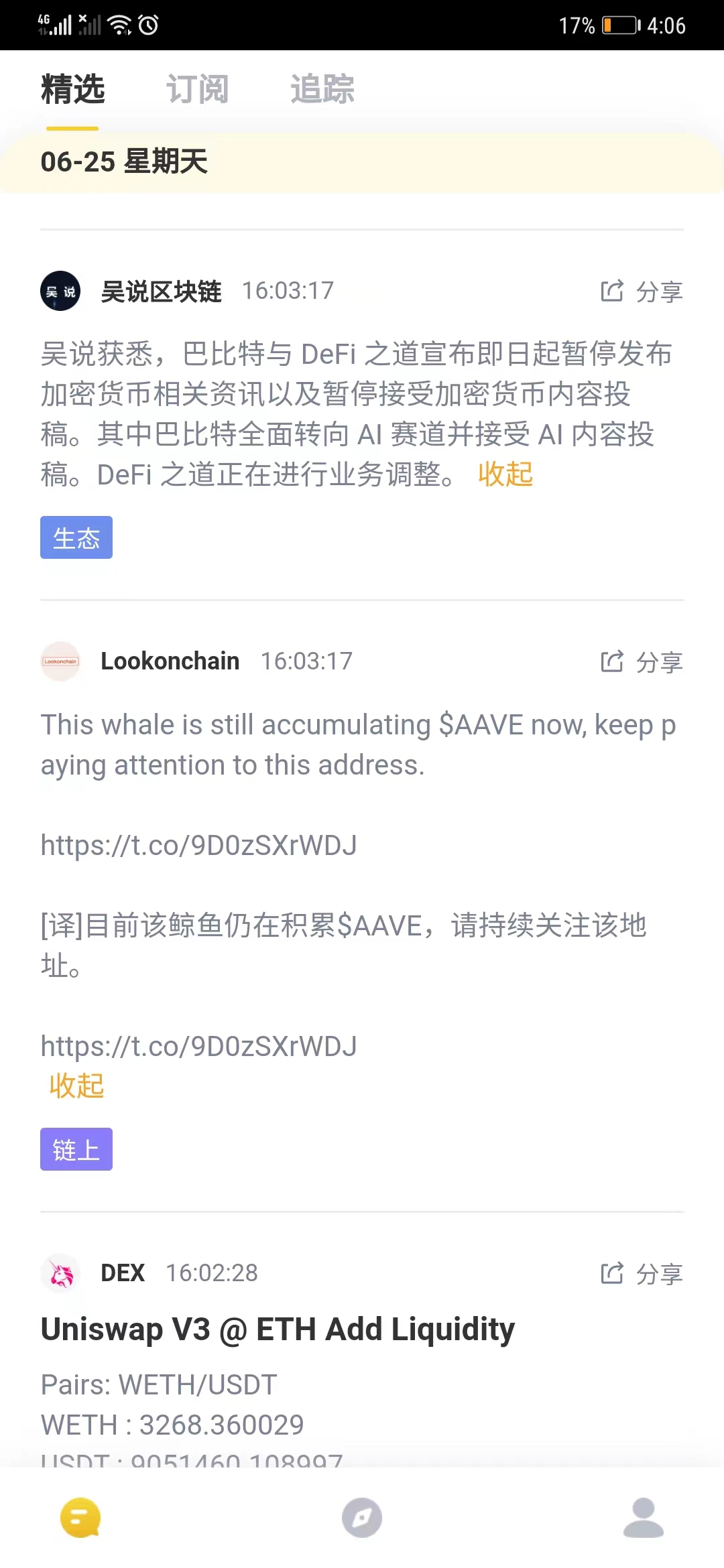Open the 吴说区块链 profile avatar
The width and height of the screenshot is (724, 1568).
[x=60, y=291]
